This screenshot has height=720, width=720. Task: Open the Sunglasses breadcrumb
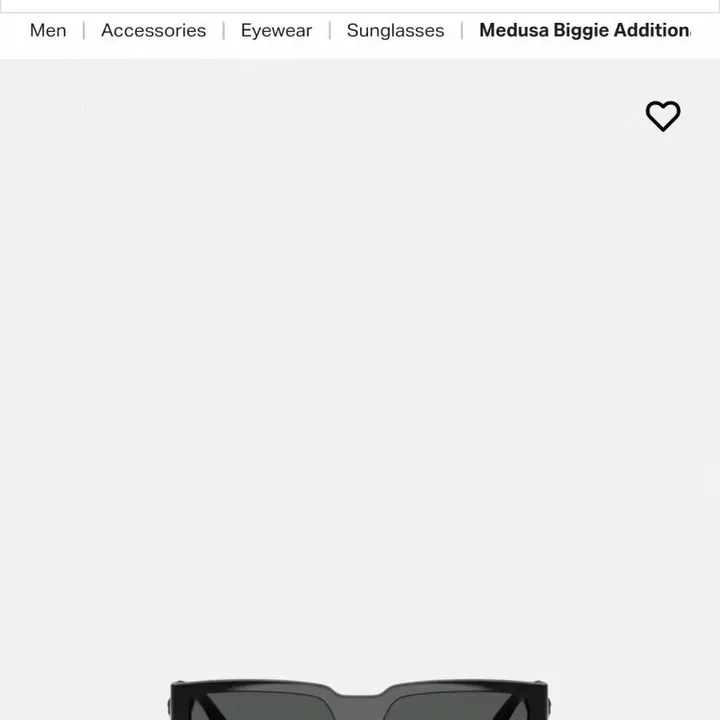(395, 30)
